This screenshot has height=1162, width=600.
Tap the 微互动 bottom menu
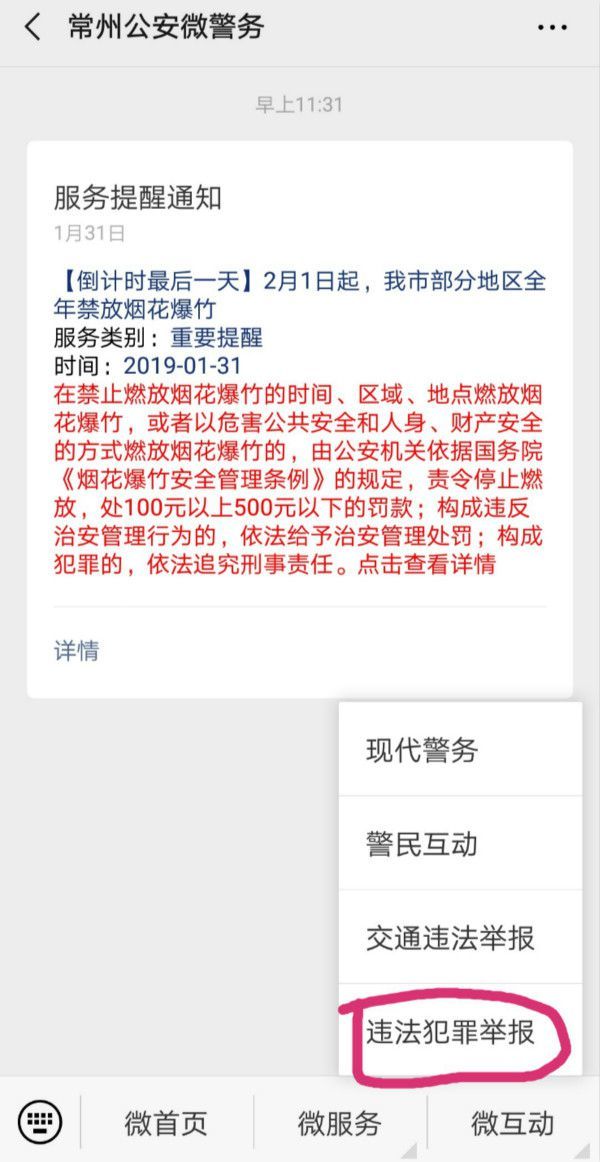pos(513,1122)
